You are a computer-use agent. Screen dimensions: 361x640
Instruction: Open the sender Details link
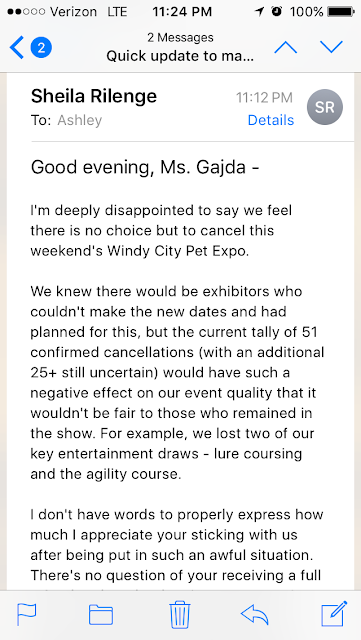[x=271, y=120]
